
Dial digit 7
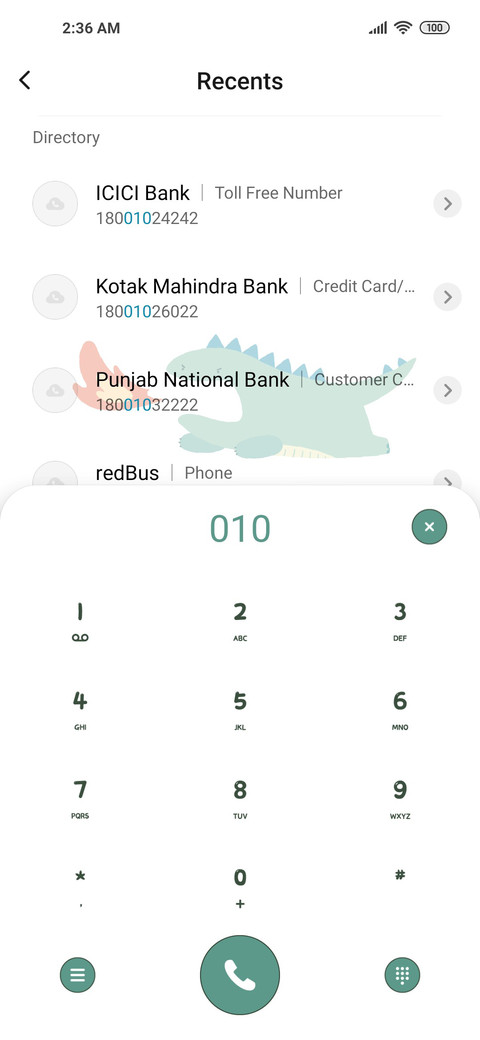(80, 799)
